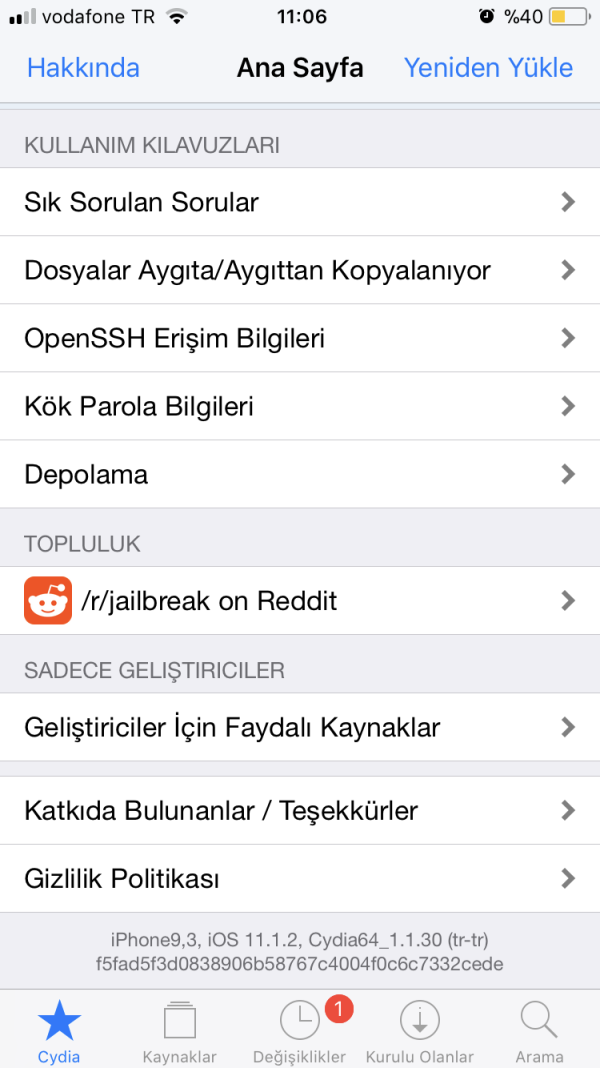Image resolution: width=600 pixels, height=1068 pixels.
Task: Open Geliştiriciler İçin Faydalı Kaynaklar
Action: click(300, 727)
